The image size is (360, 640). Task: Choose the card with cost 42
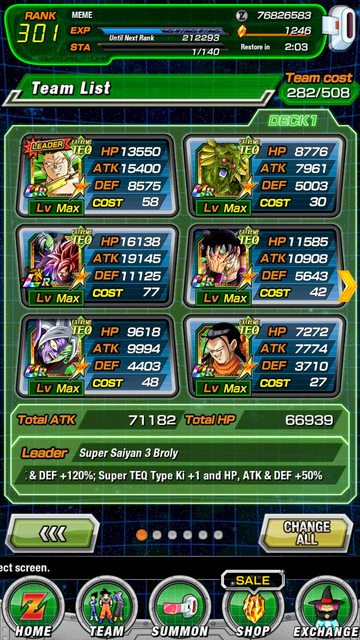(264, 266)
